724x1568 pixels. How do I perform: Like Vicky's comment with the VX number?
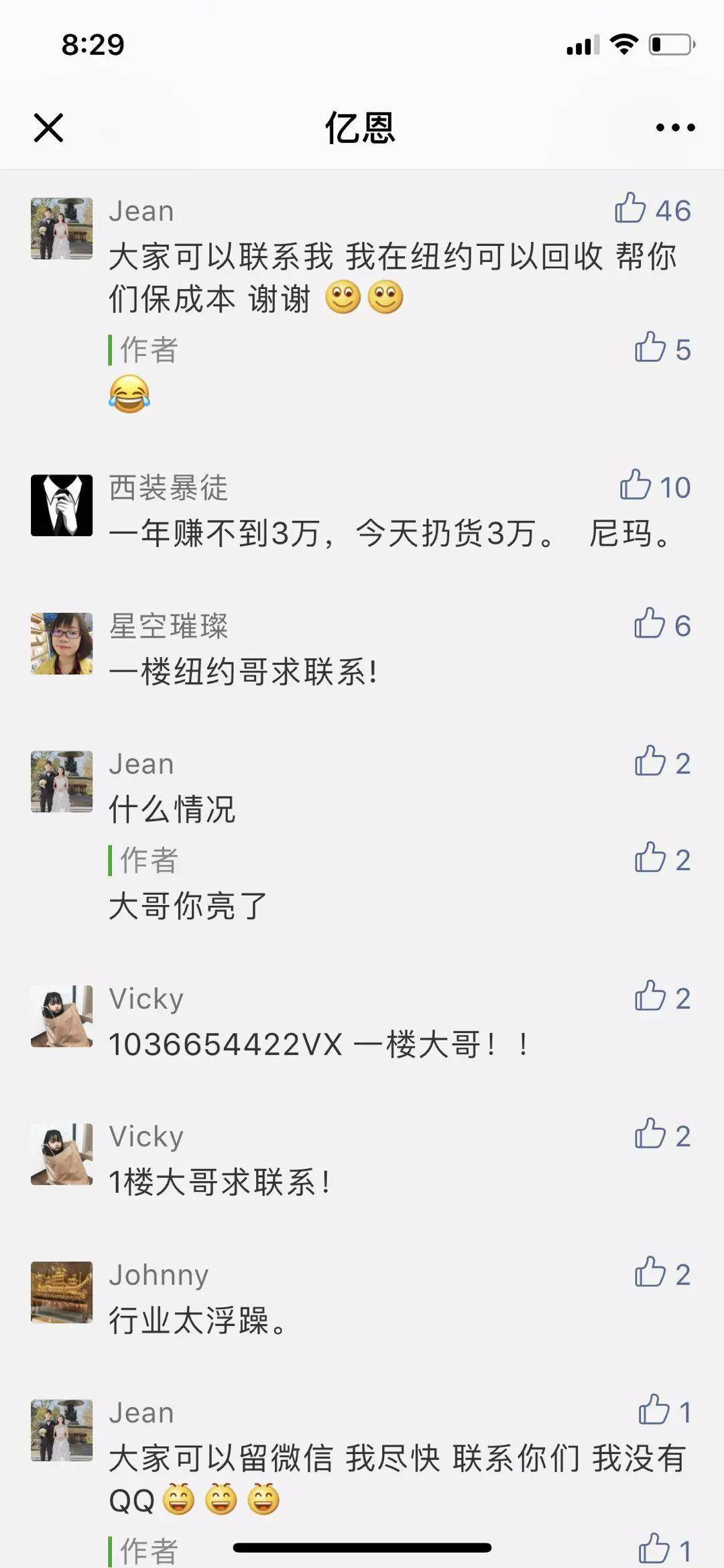click(x=650, y=997)
